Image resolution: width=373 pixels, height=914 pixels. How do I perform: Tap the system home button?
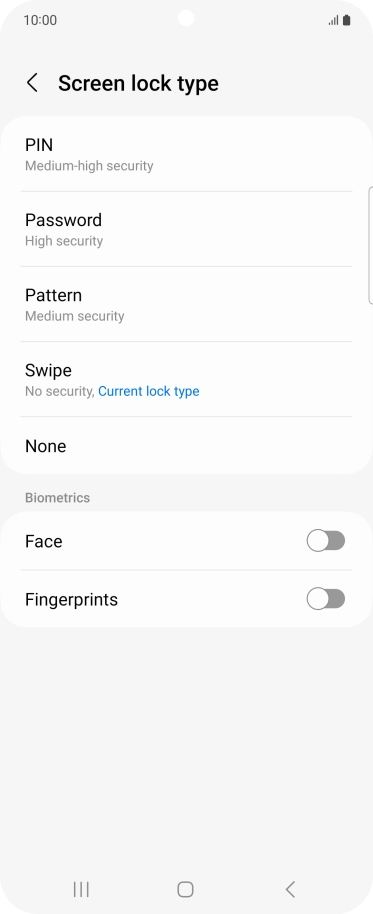[x=185, y=889]
